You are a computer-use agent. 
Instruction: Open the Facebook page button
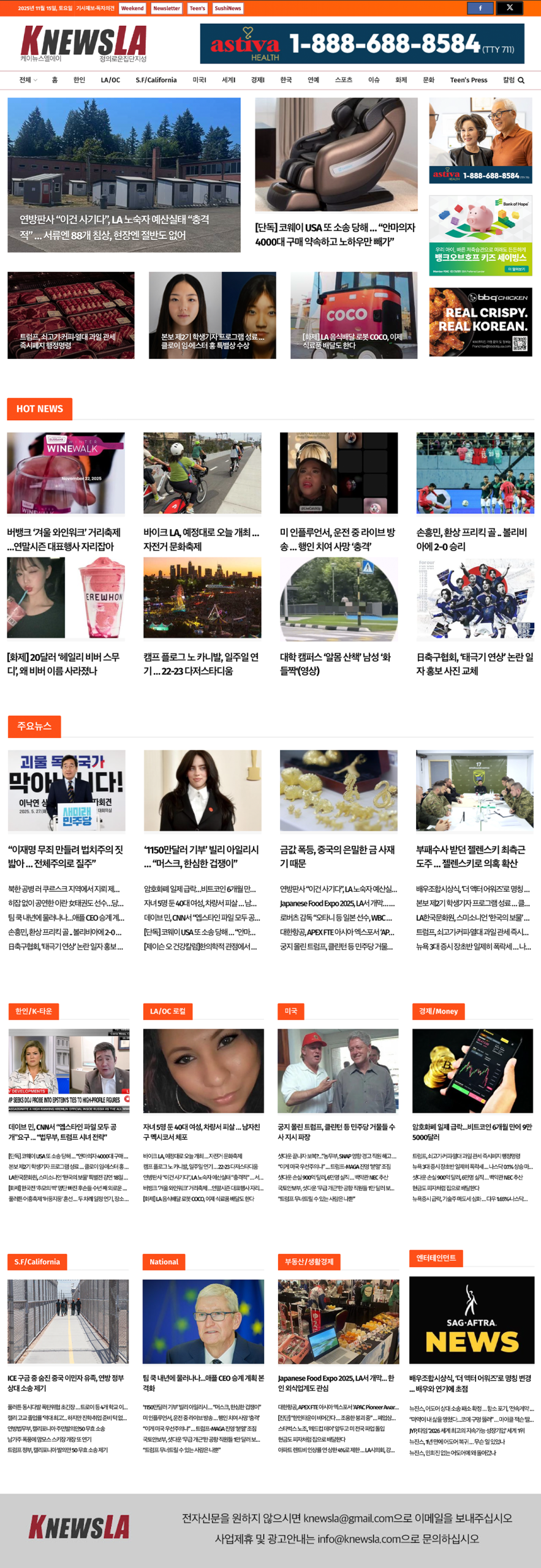[x=480, y=8]
